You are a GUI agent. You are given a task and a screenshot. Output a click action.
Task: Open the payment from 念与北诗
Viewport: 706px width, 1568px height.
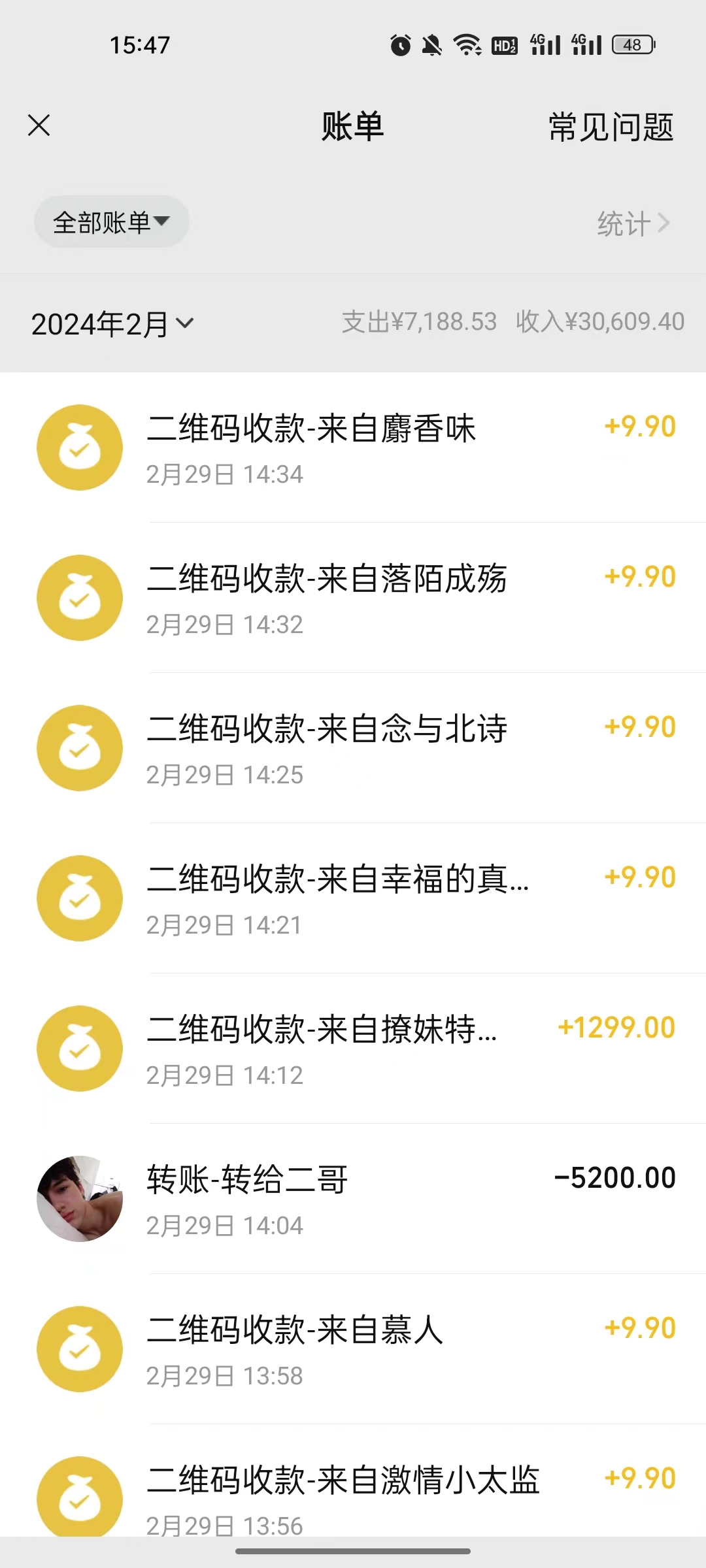tap(353, 749)
